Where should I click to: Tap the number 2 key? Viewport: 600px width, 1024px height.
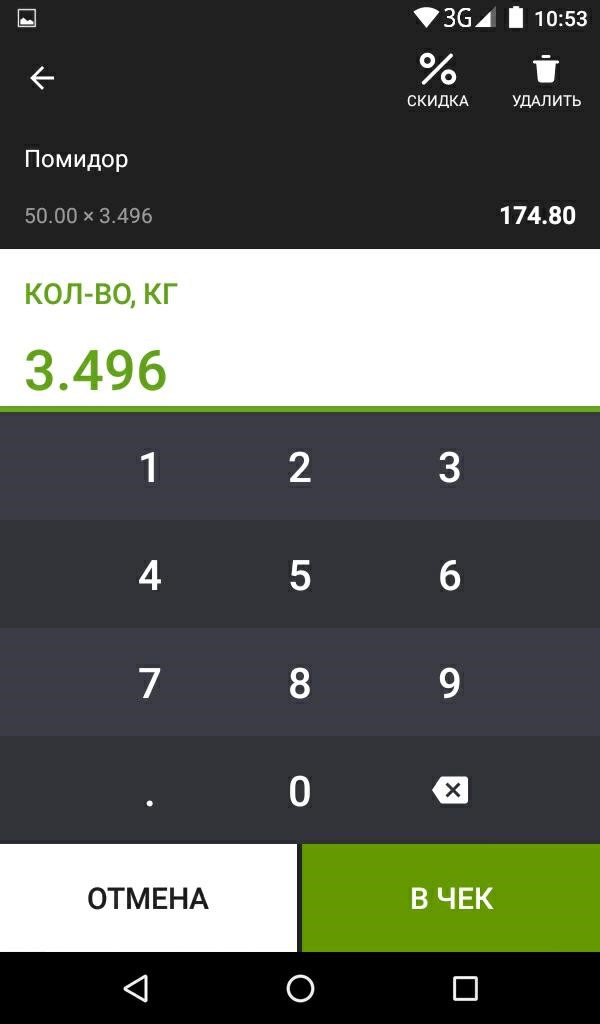coord(299,467)
